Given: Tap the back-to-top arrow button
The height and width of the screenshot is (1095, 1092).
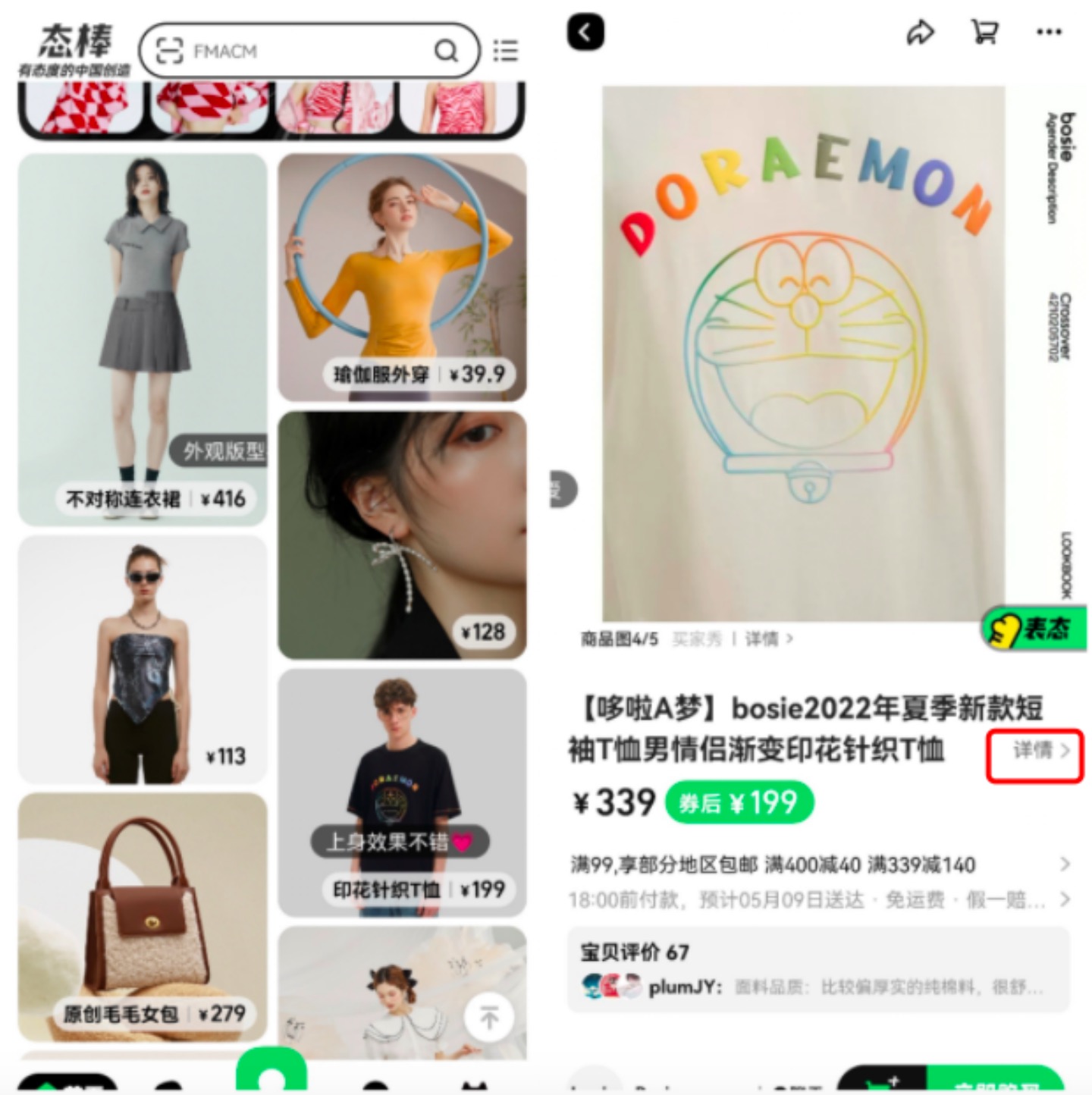Looking at the screenshot, I should coord(489,1018).
